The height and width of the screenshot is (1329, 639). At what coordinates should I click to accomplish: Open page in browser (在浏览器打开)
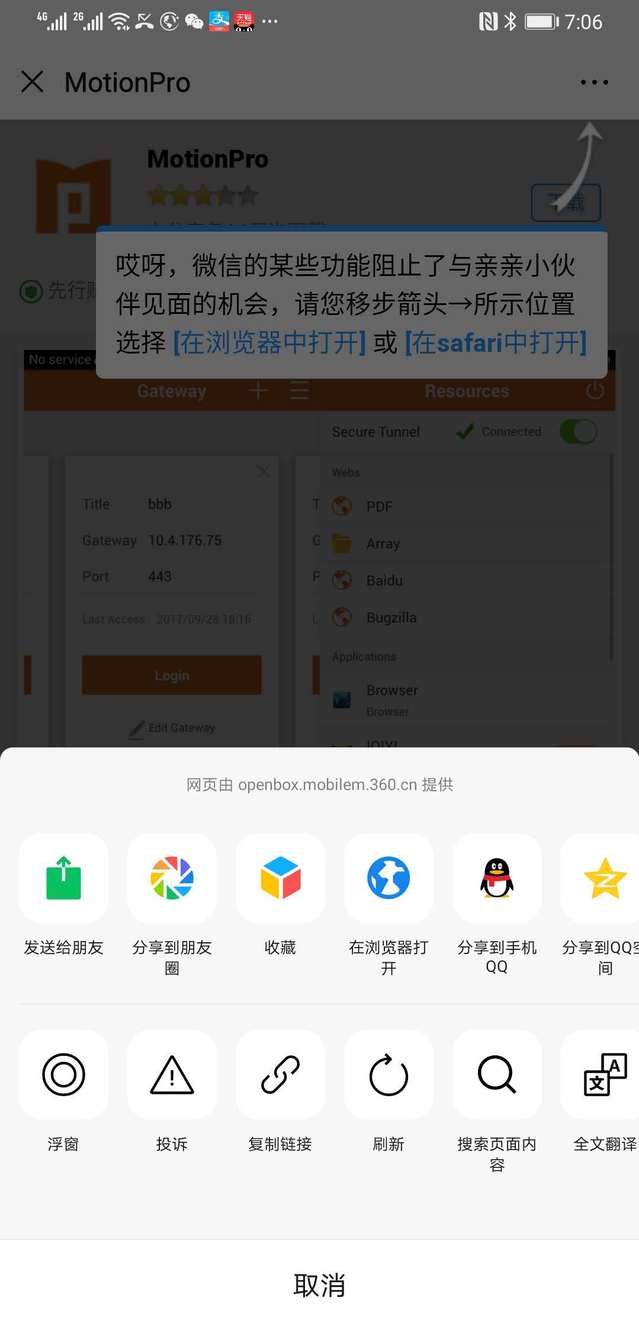tap(389, 878)
